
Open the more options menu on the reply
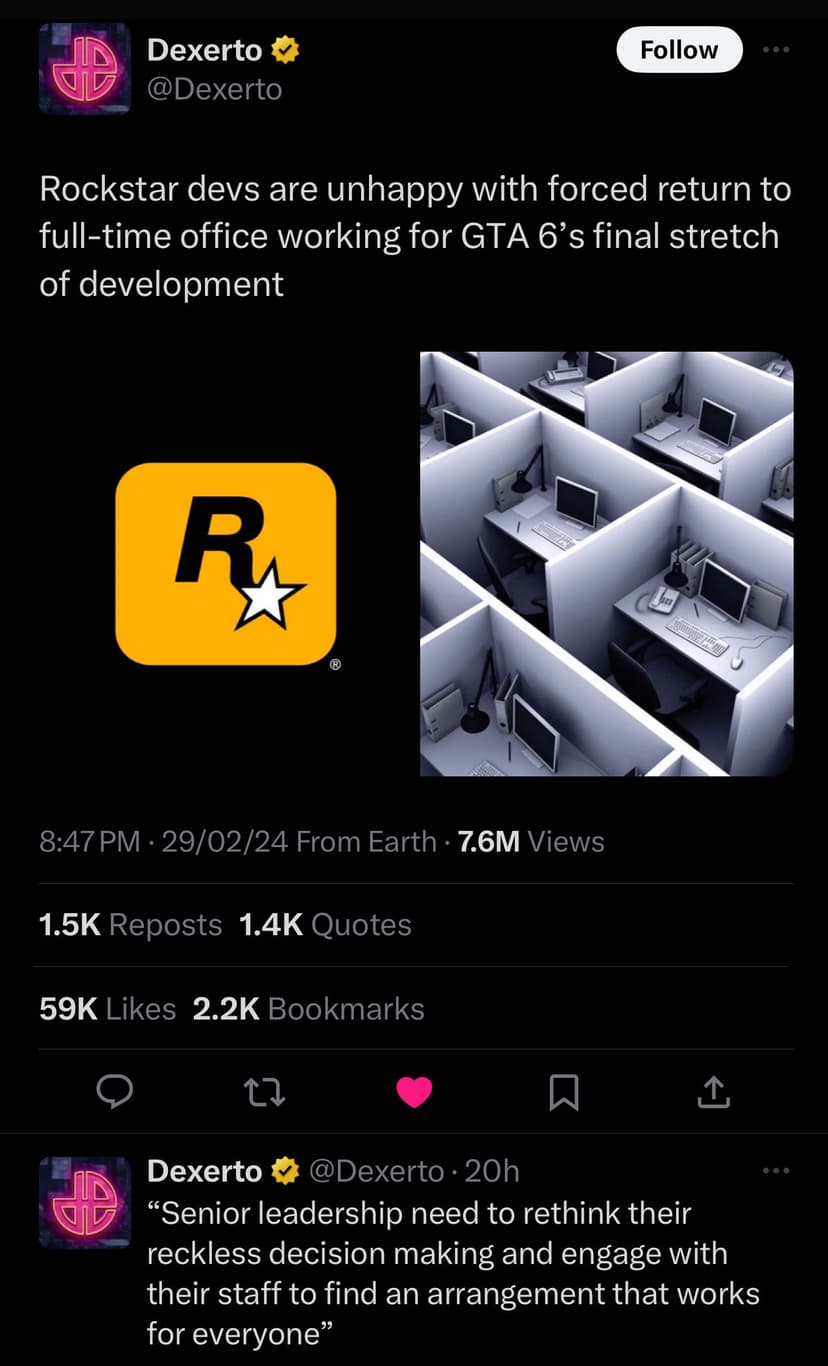tap(777, 1169)
